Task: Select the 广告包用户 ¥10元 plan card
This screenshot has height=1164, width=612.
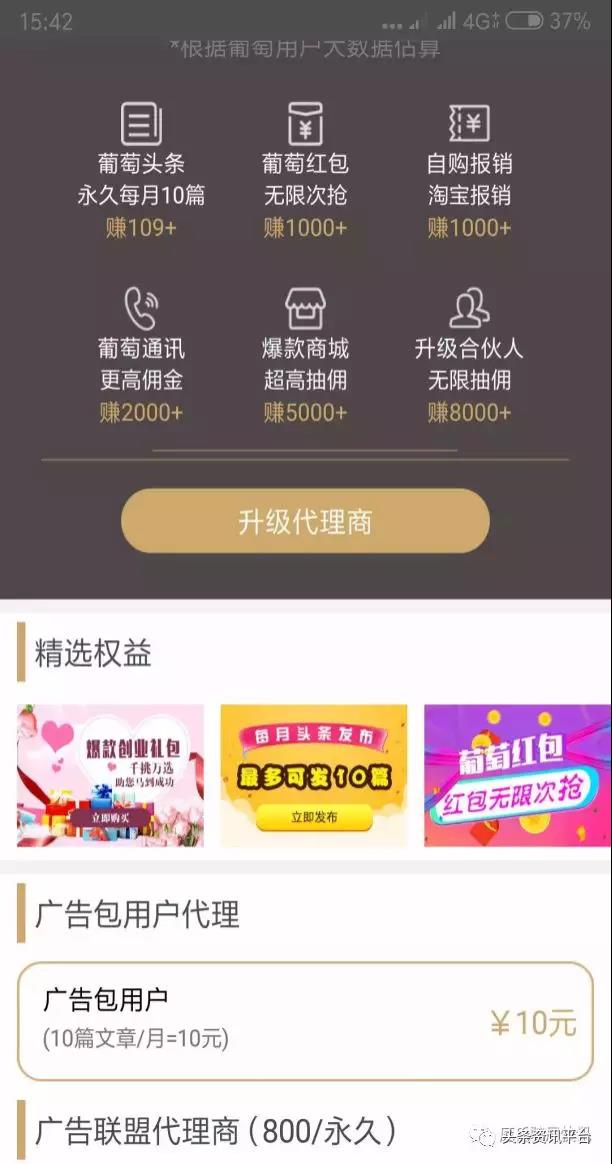Action: pos(305,1021)
